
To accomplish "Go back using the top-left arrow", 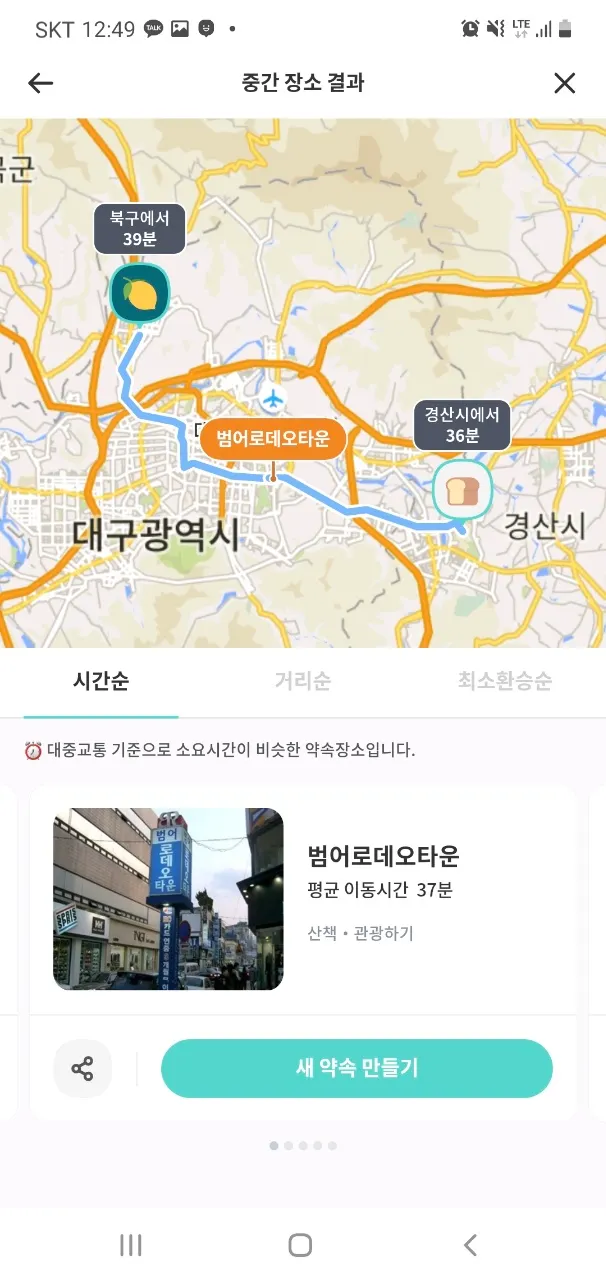I will pyautogui.click(x=40, y=83).
